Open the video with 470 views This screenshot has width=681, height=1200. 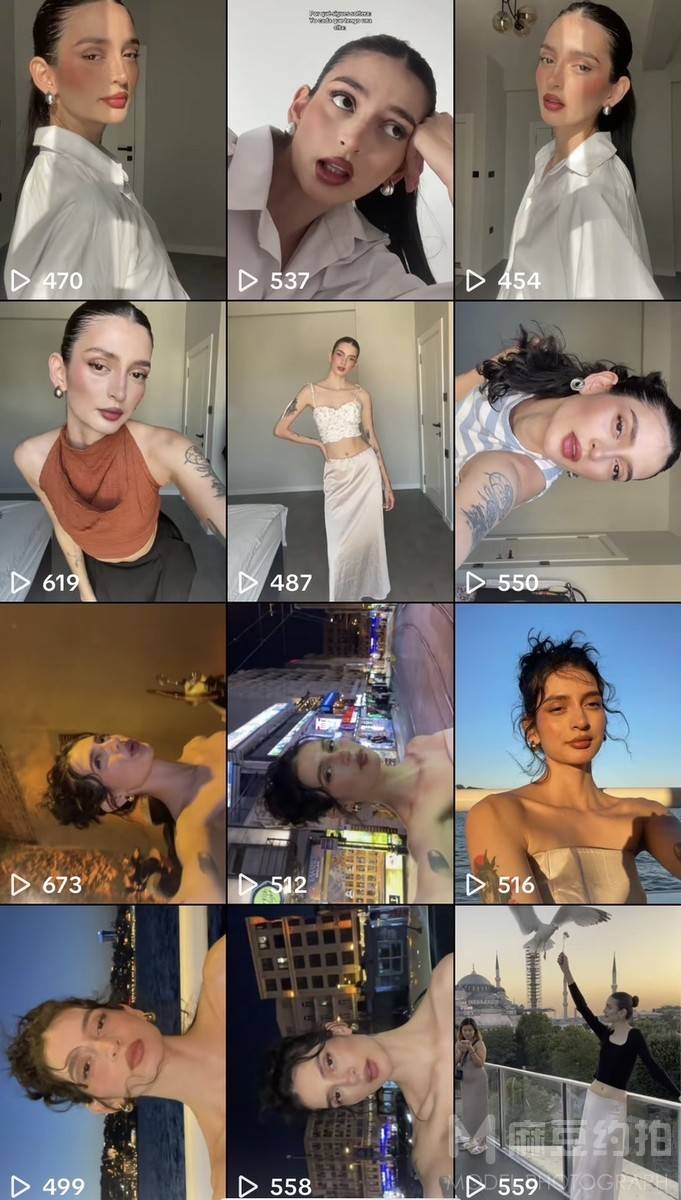pos(112,150)
